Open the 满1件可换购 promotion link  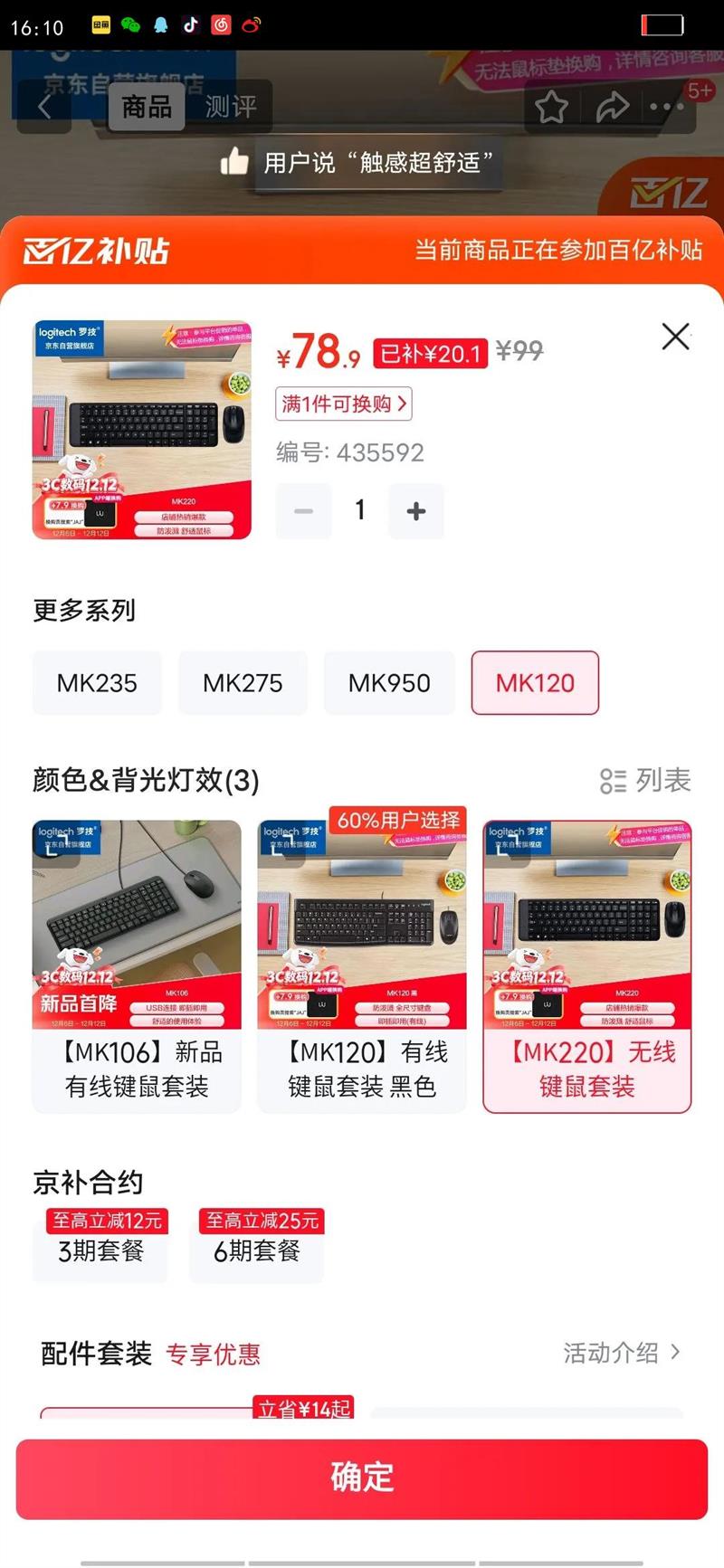pos(344,404)
